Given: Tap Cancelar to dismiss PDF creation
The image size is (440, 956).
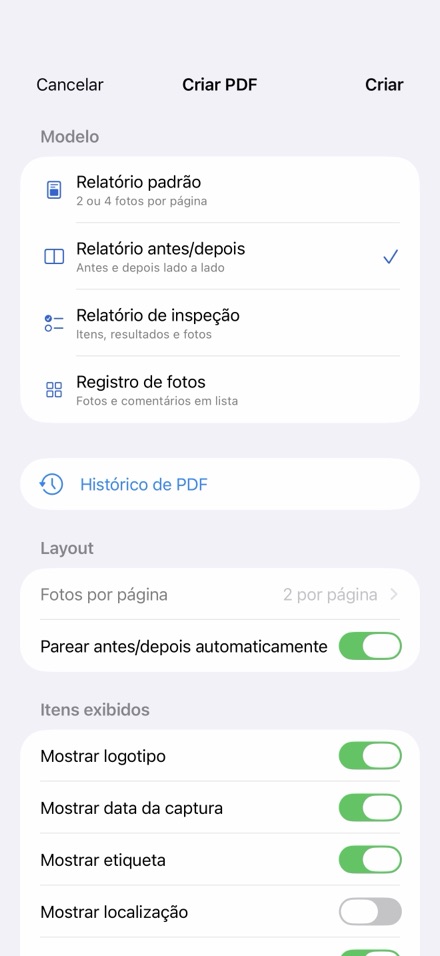Looking at the screenshot, I should pyautogui.click(x=70, y=84).
